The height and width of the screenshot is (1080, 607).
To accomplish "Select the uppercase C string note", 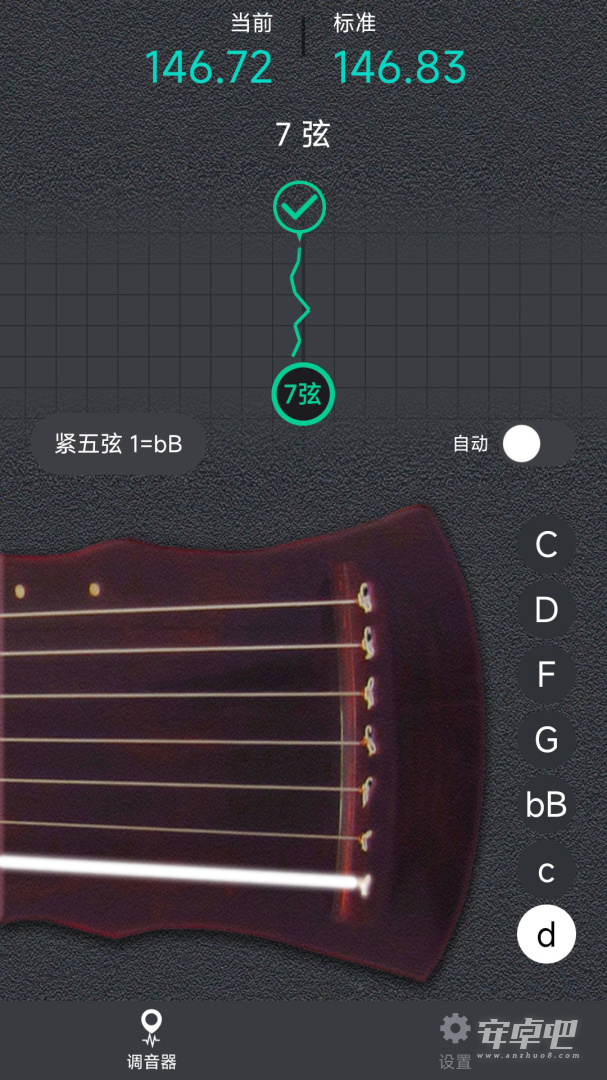I will coord(546,546).
